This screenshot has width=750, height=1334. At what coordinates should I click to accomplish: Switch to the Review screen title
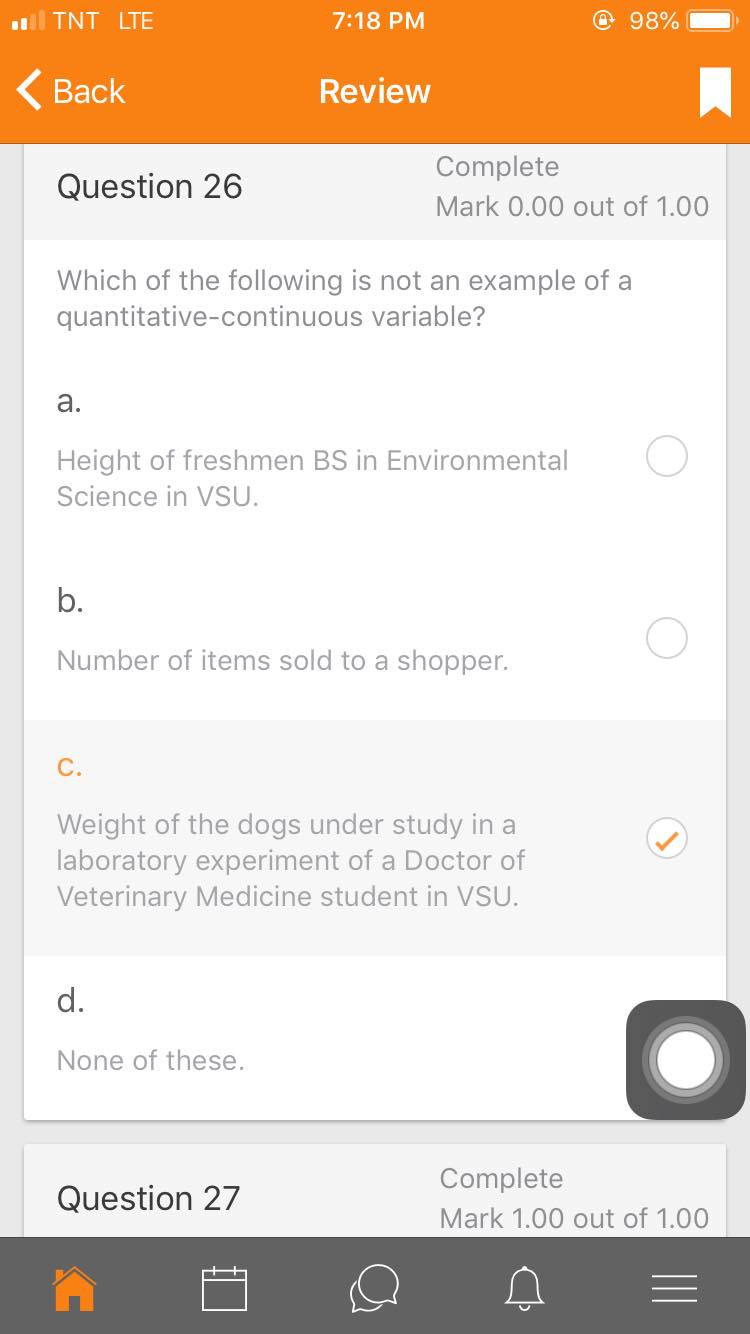coord(374,91)
